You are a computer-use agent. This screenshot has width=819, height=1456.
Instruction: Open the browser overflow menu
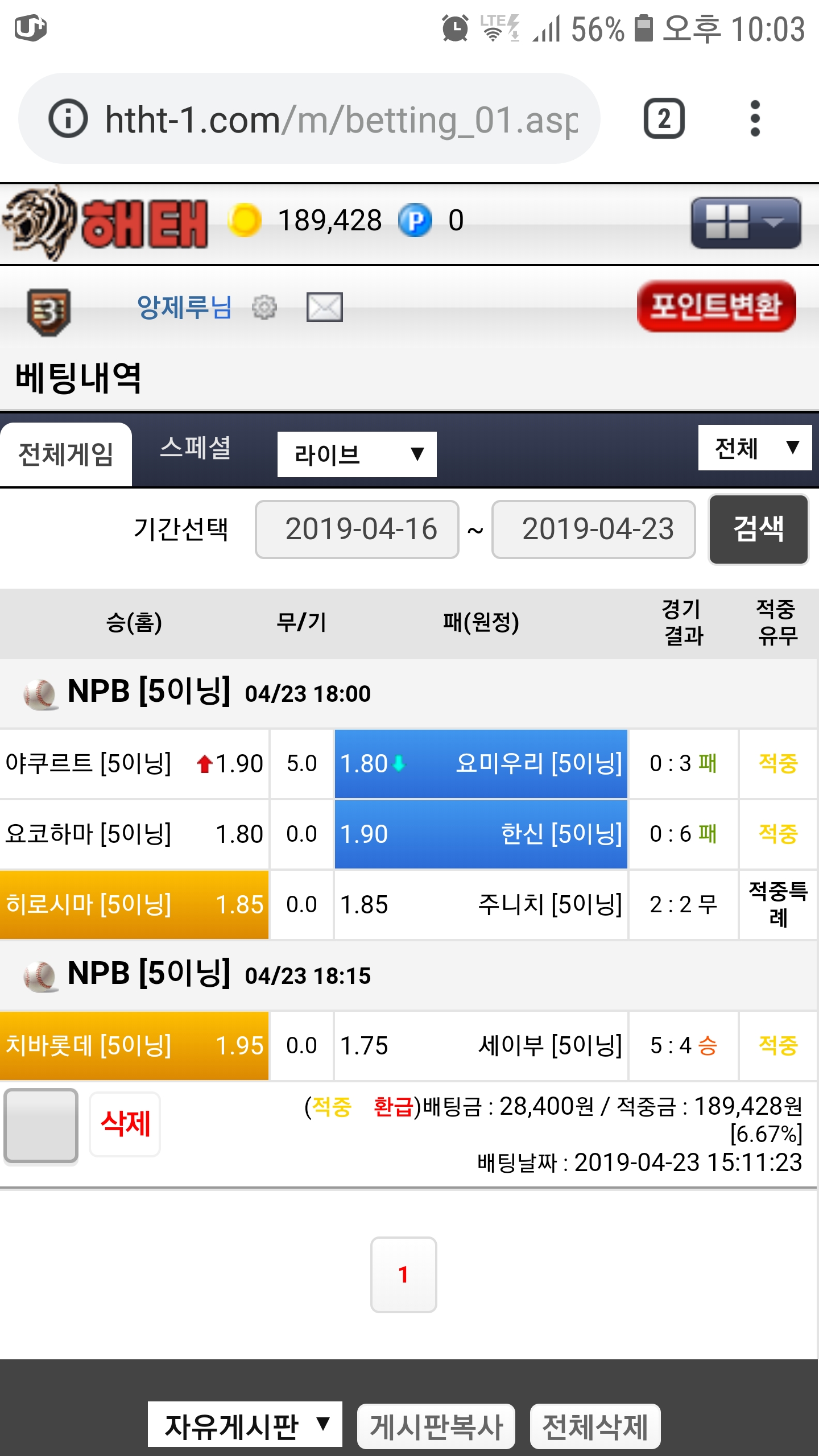coord(755,119)
